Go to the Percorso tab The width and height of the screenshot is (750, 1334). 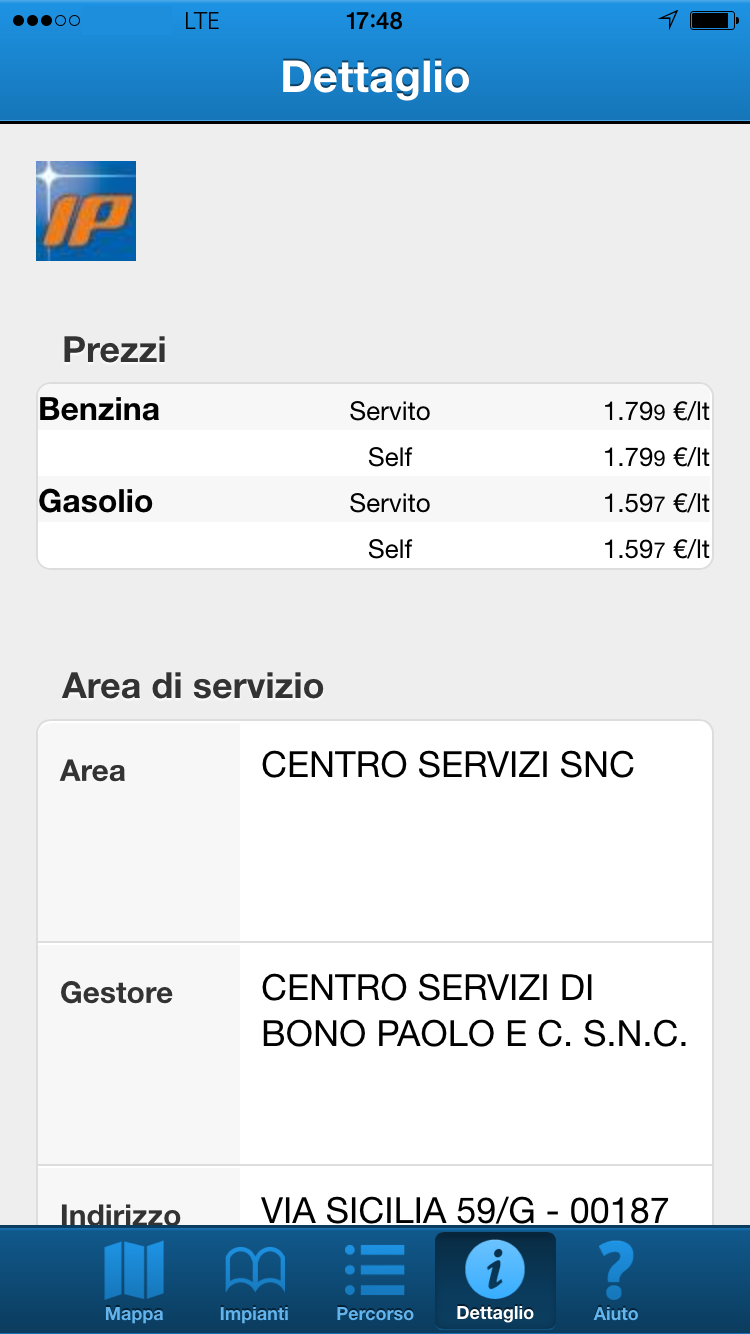(375, 1280)
